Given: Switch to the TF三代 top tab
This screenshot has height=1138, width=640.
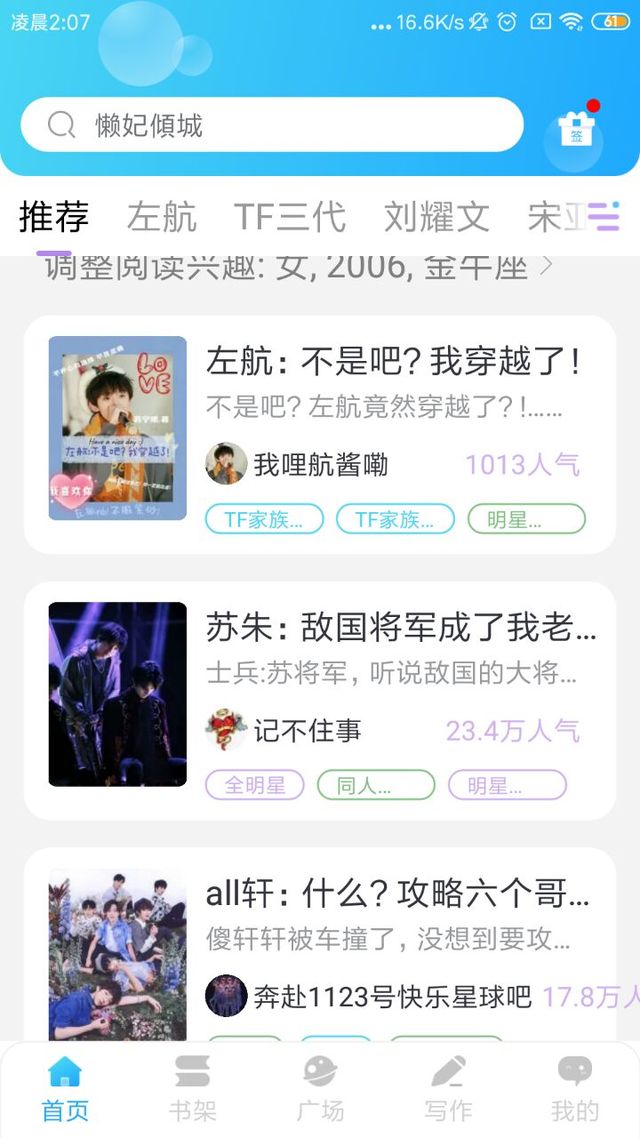Looking at the screenshot, I should click(x=289, y=217).
